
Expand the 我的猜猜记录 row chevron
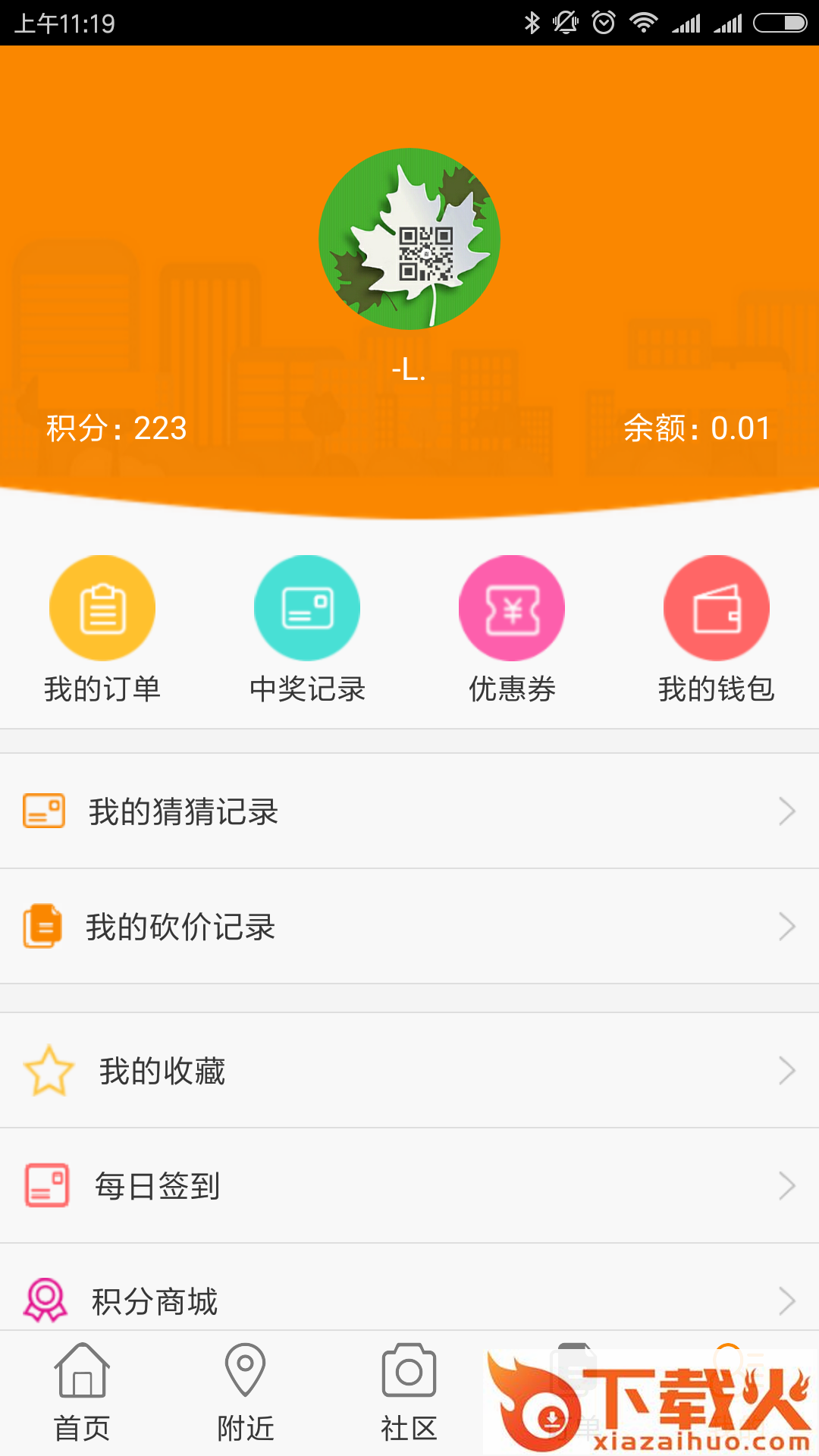(787, 811)
